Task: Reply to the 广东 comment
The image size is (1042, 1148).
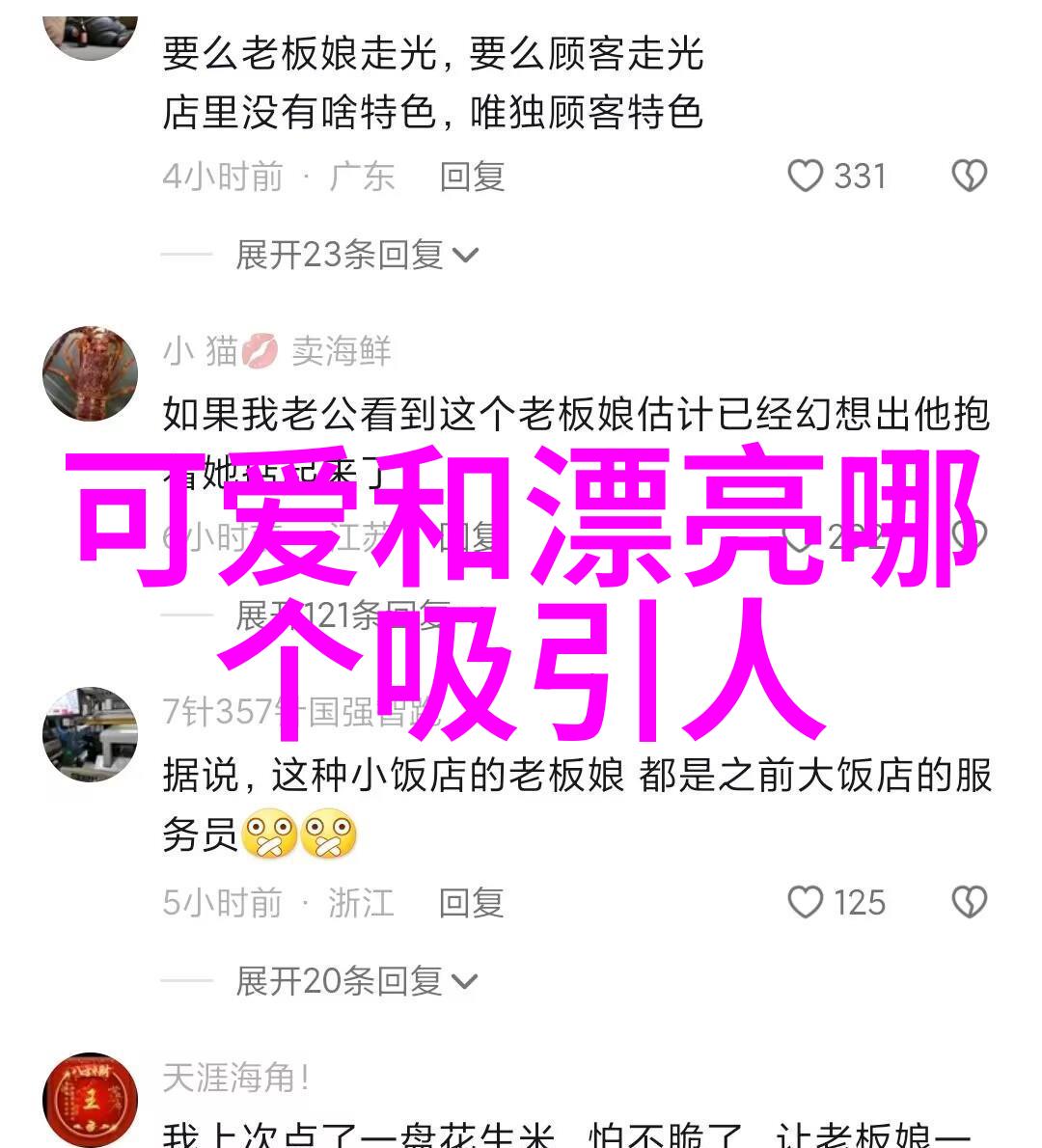Action: coord(472,177)
